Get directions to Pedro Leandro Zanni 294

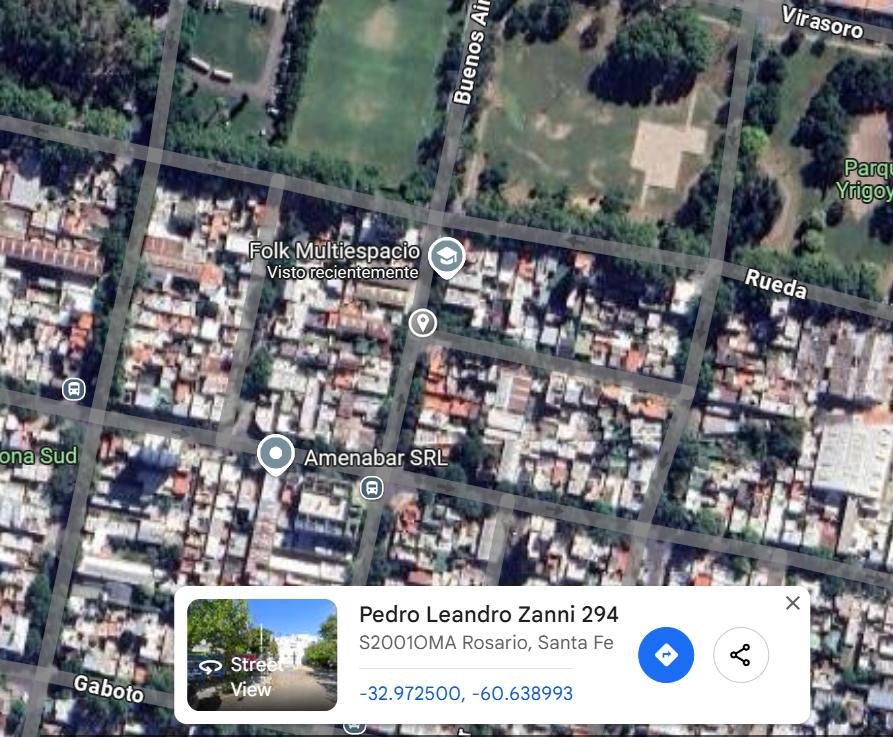point(666,655)
